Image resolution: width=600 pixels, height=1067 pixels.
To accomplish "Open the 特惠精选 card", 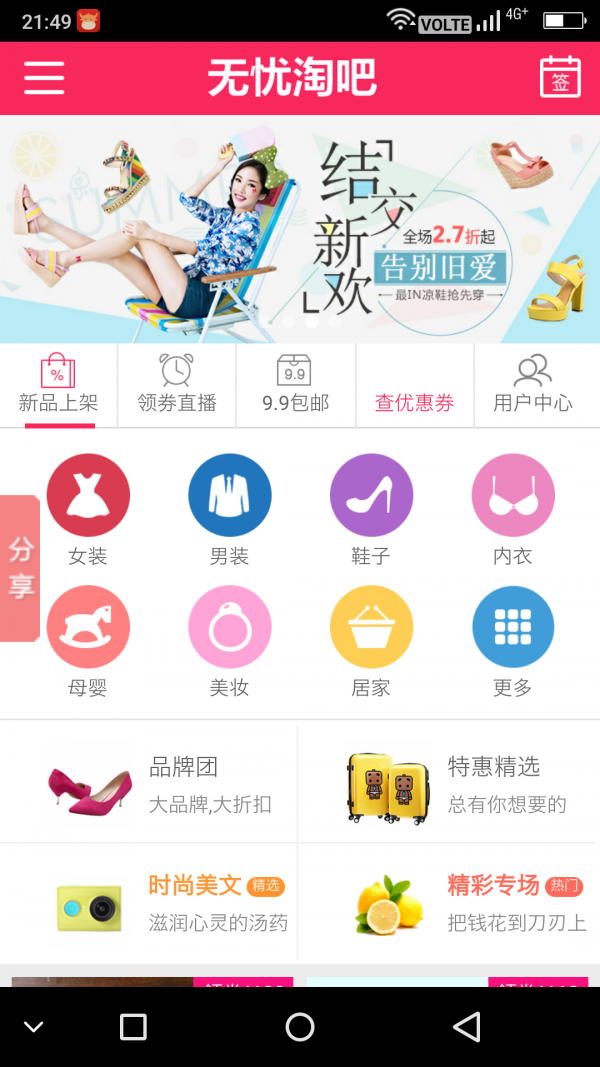I will (448, 785).
